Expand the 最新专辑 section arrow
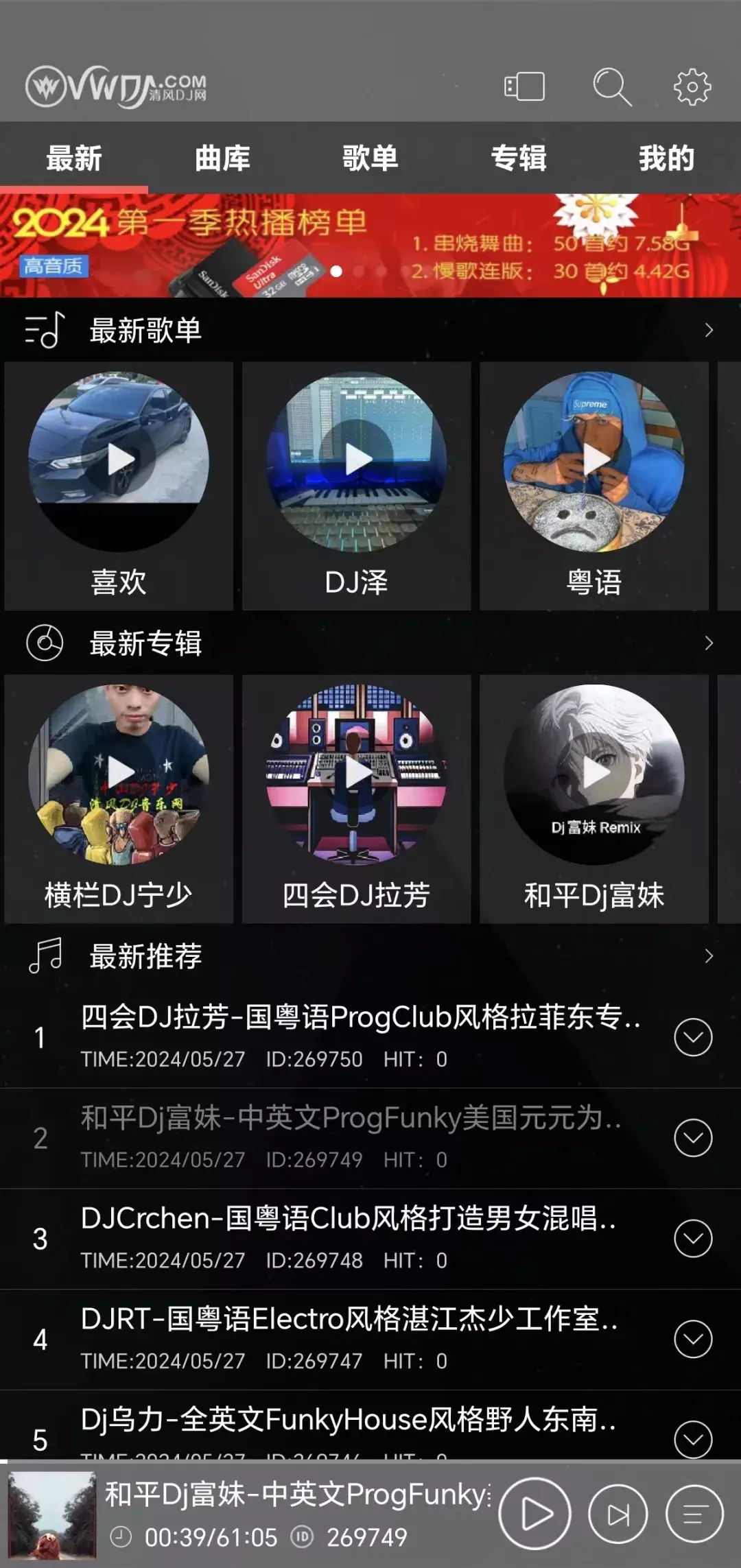Screen dimensions: 741x1568 point(709,643)
